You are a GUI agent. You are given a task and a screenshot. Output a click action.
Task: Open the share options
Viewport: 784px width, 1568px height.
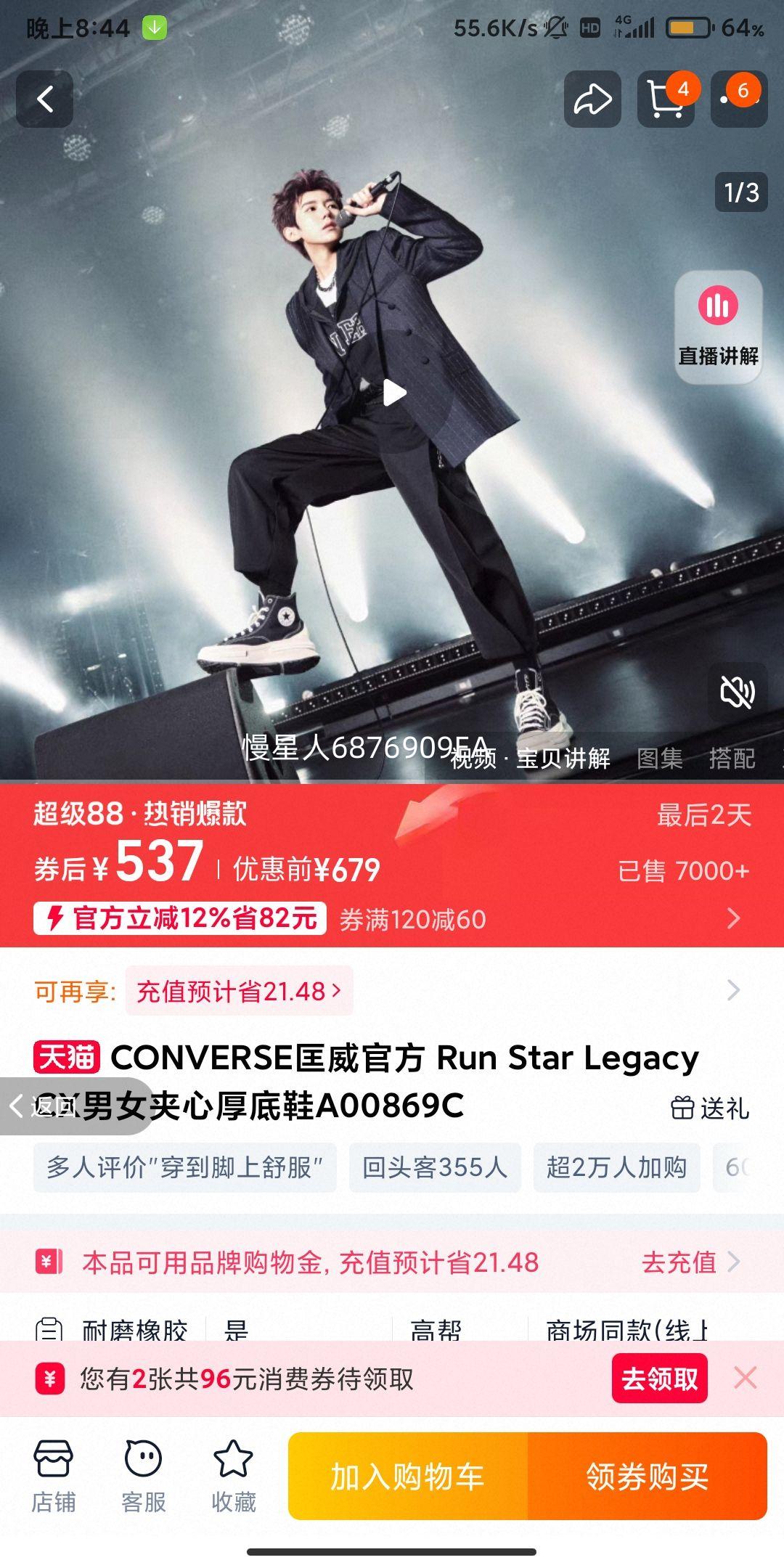[592, 99]
